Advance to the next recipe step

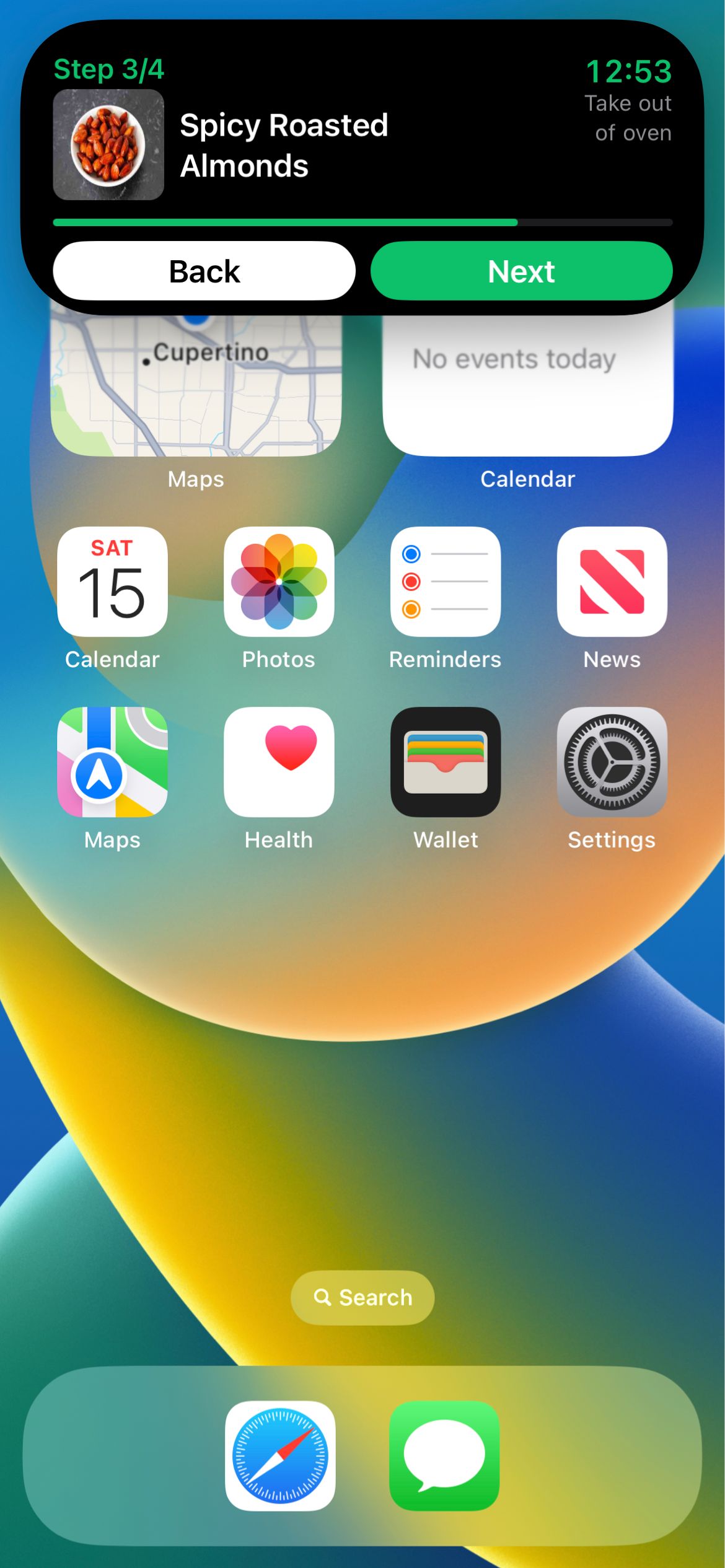point(521,271)
